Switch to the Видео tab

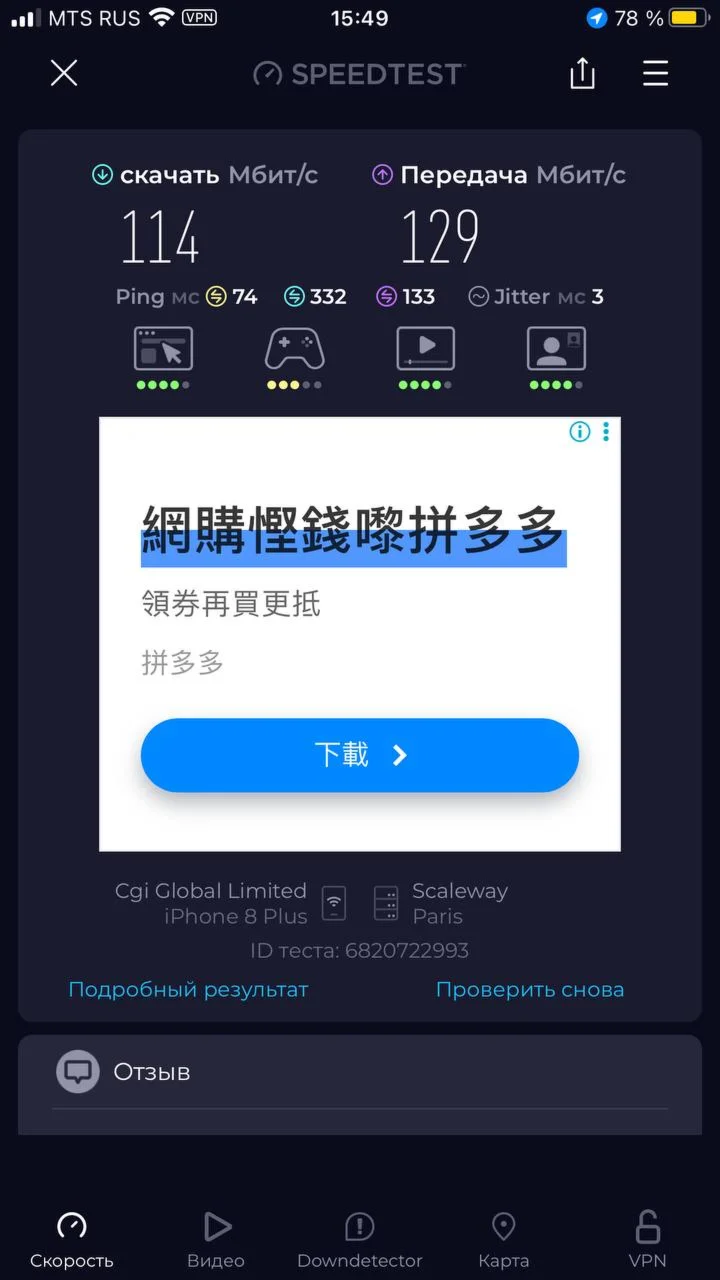(x=216, y=1240)
